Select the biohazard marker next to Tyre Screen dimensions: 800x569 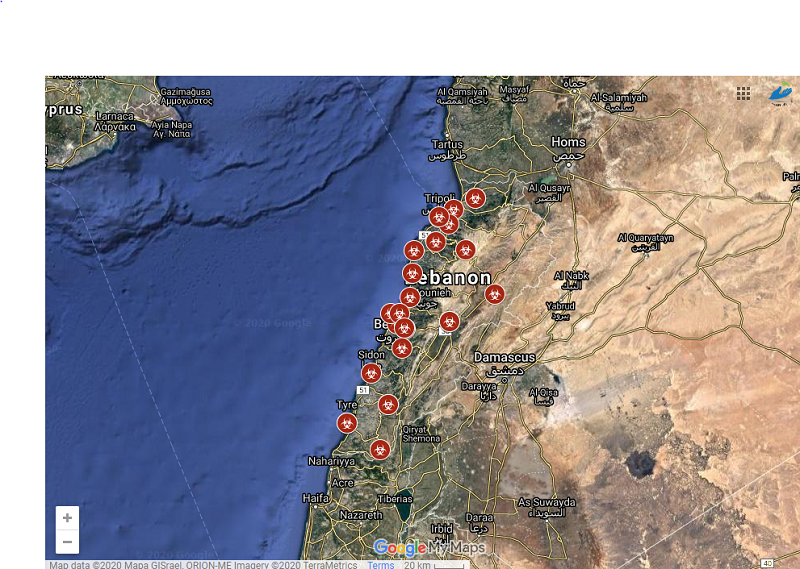coord(347,423)
